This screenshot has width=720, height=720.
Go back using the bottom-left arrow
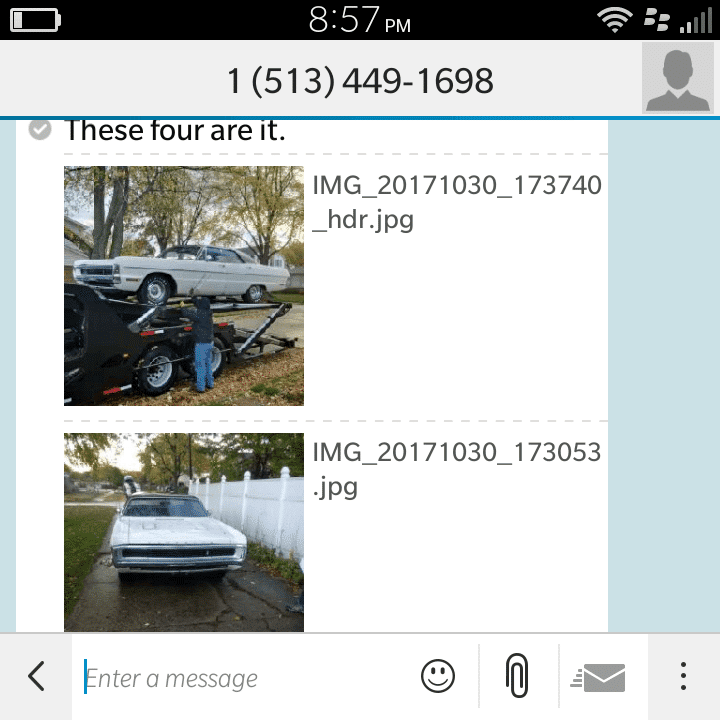[36, 677]
